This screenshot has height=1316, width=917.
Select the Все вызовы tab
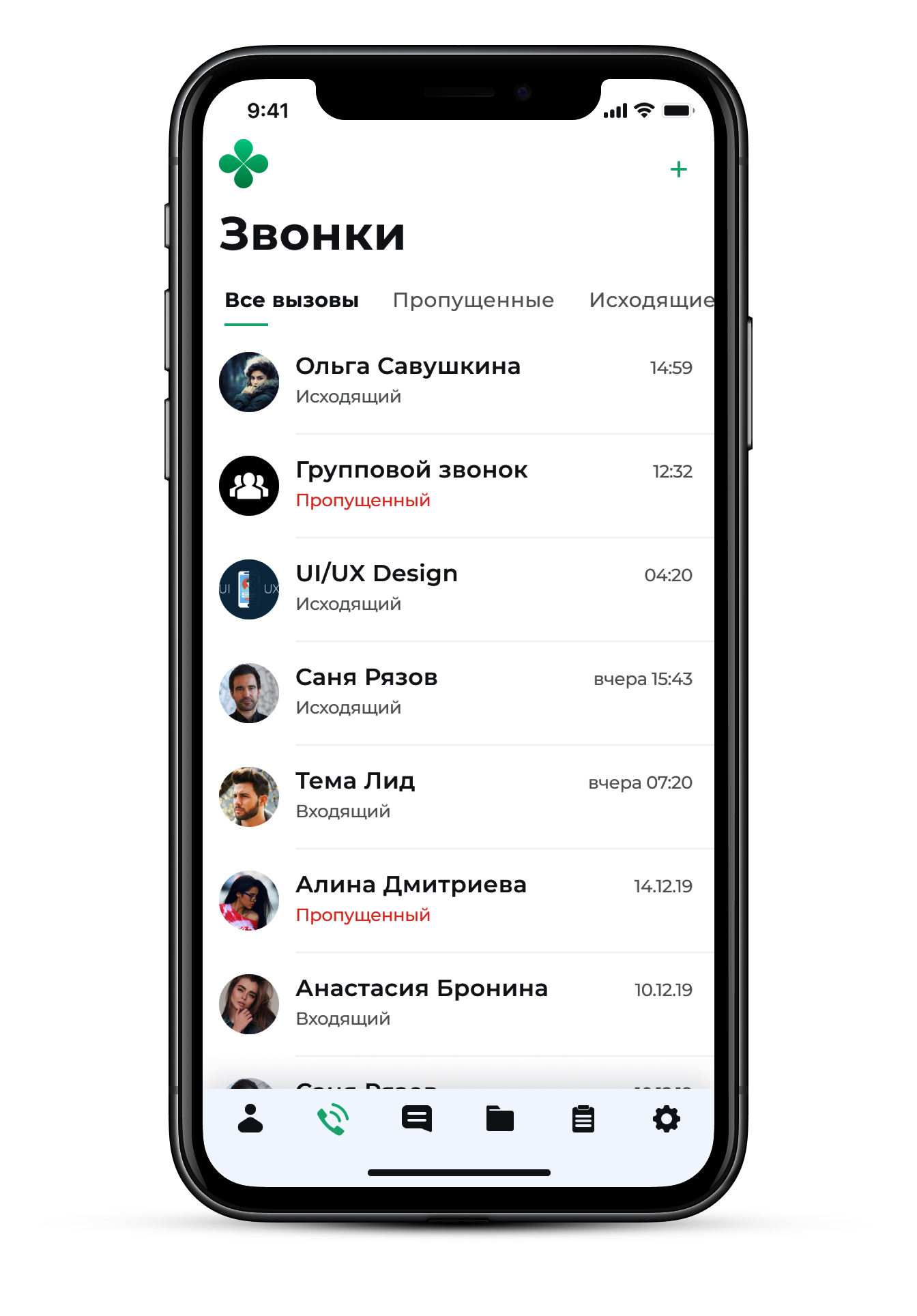click(x=291, y=300)
